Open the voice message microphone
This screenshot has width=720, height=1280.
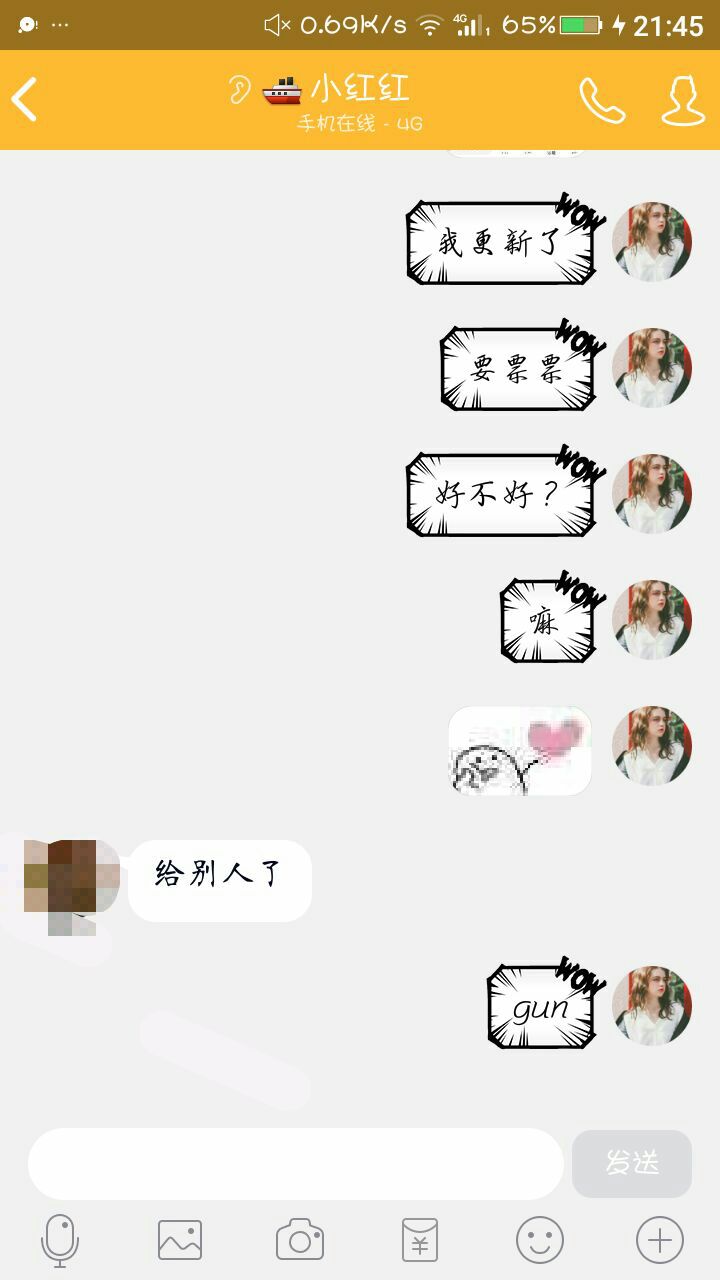[x=60, y=1241]
